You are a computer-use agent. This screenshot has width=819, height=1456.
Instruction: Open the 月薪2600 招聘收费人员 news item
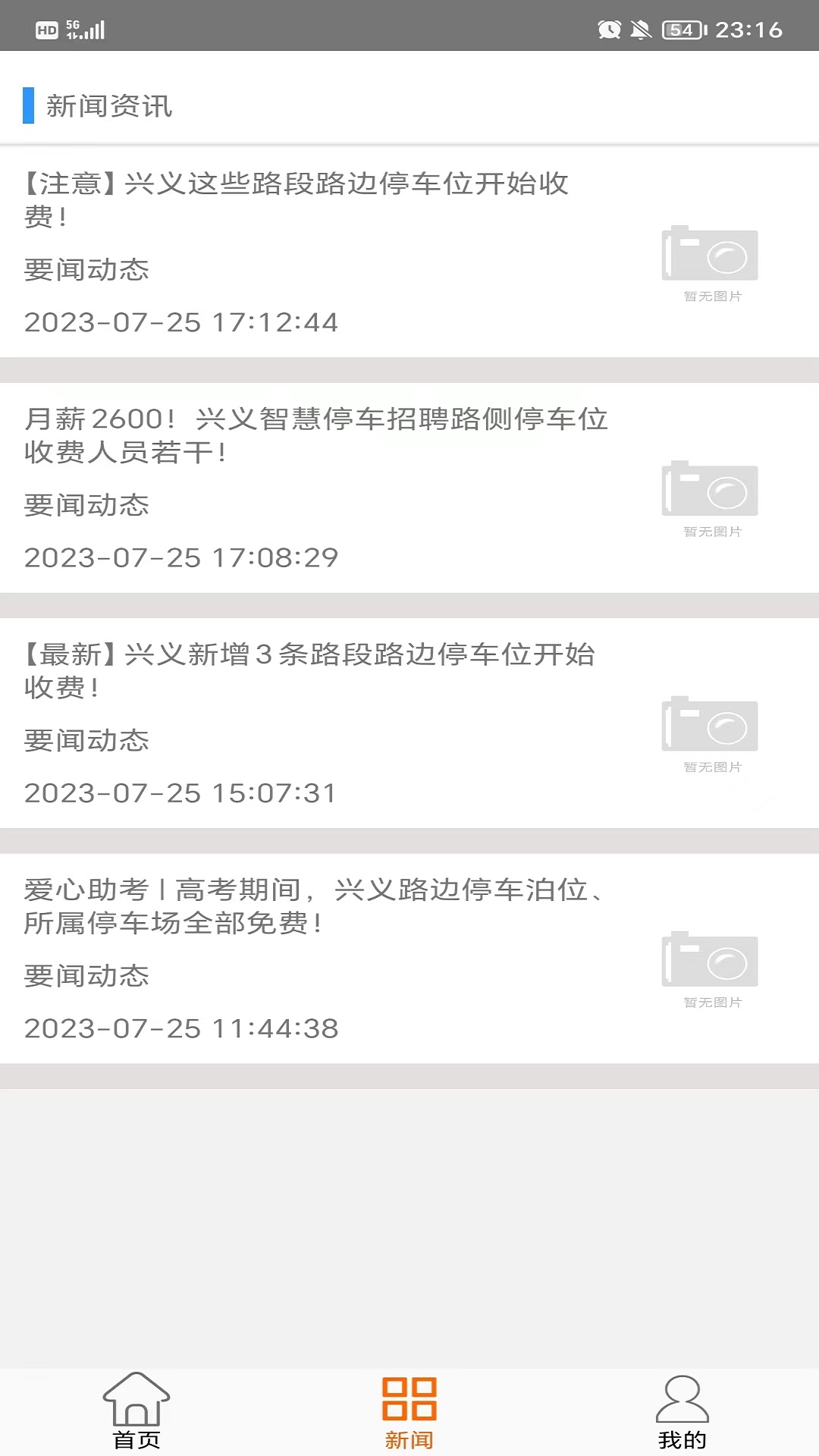click(409, 488)
